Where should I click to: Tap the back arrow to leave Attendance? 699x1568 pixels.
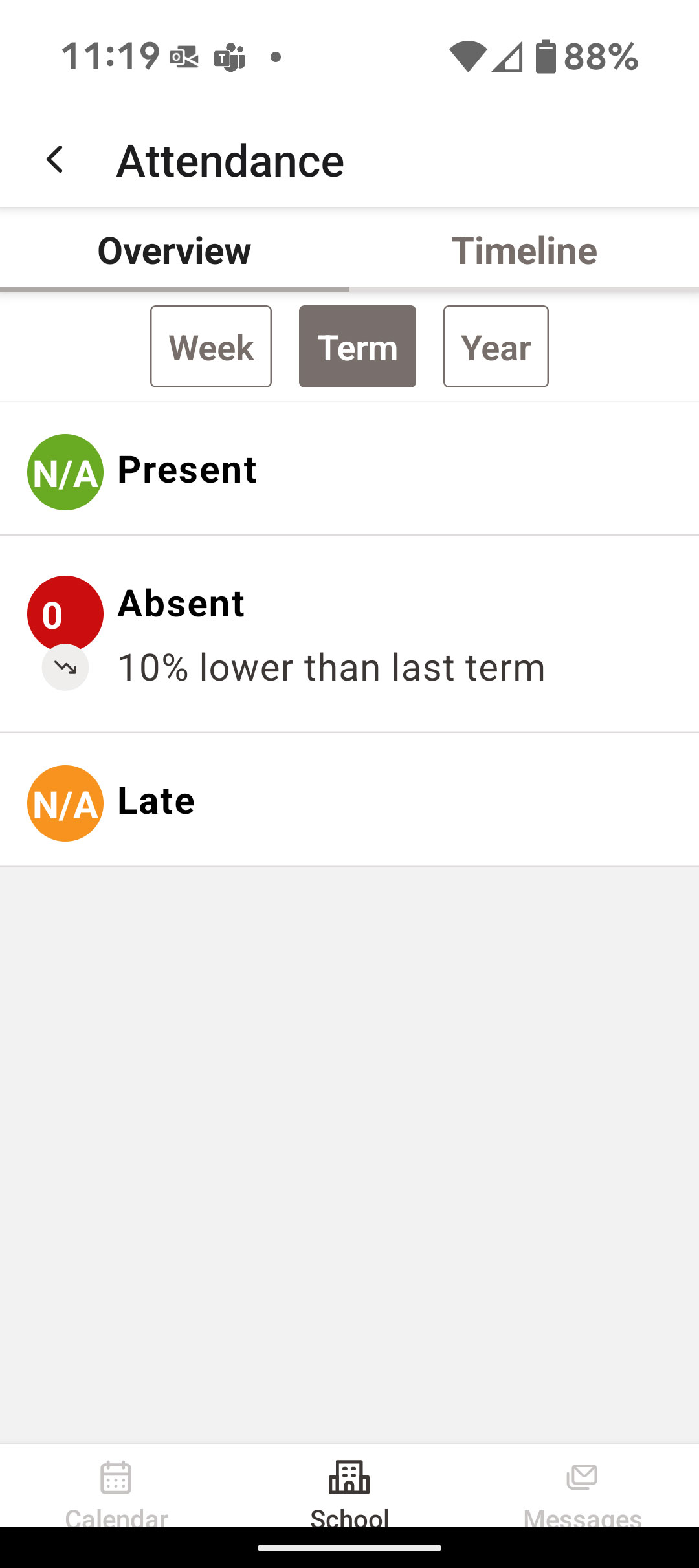pyautogui.click(x=56, y=159)
